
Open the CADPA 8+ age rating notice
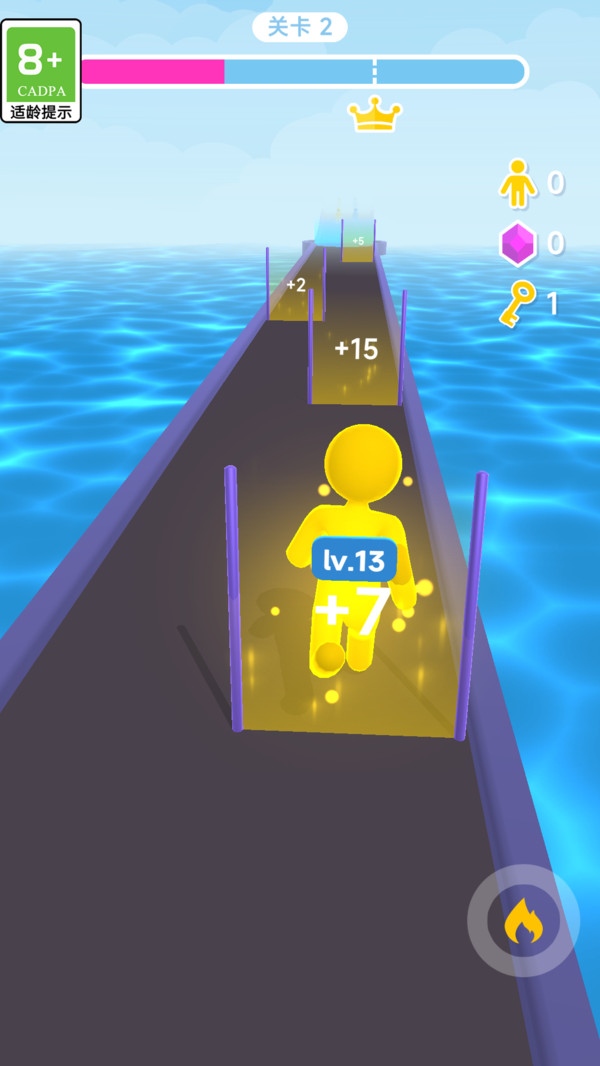click(x=41, y=71)
